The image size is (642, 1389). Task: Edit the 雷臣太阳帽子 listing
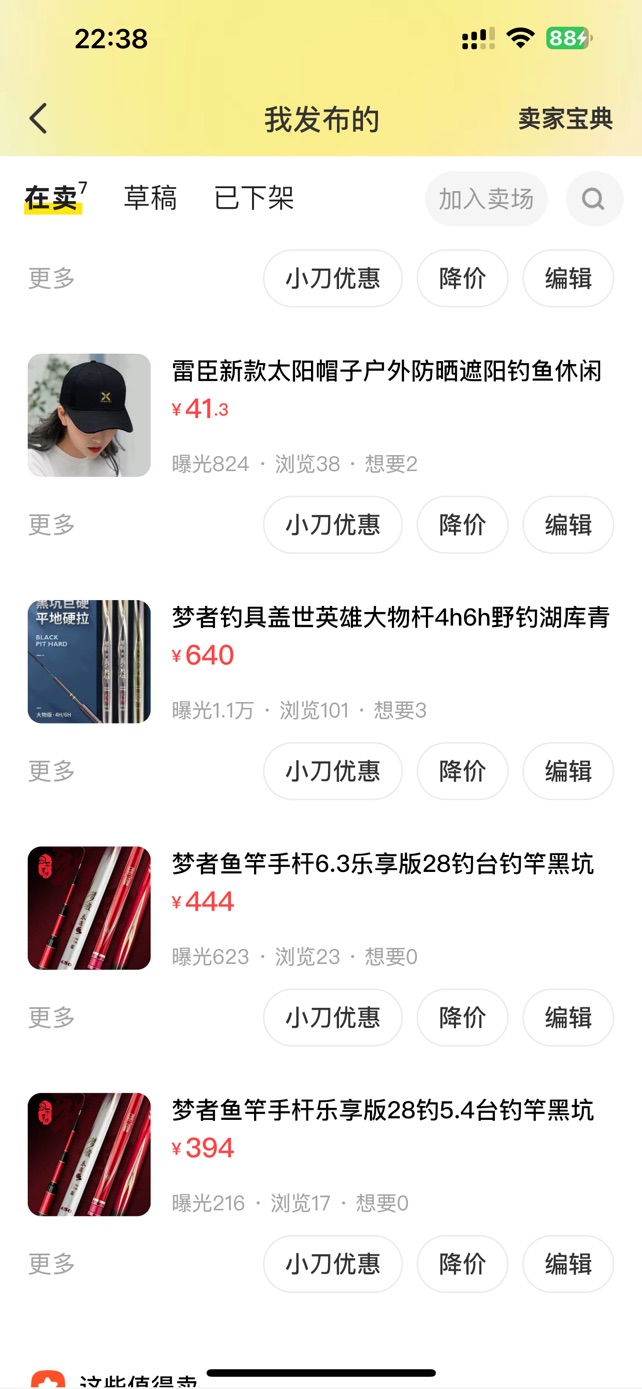coord(568,524)
